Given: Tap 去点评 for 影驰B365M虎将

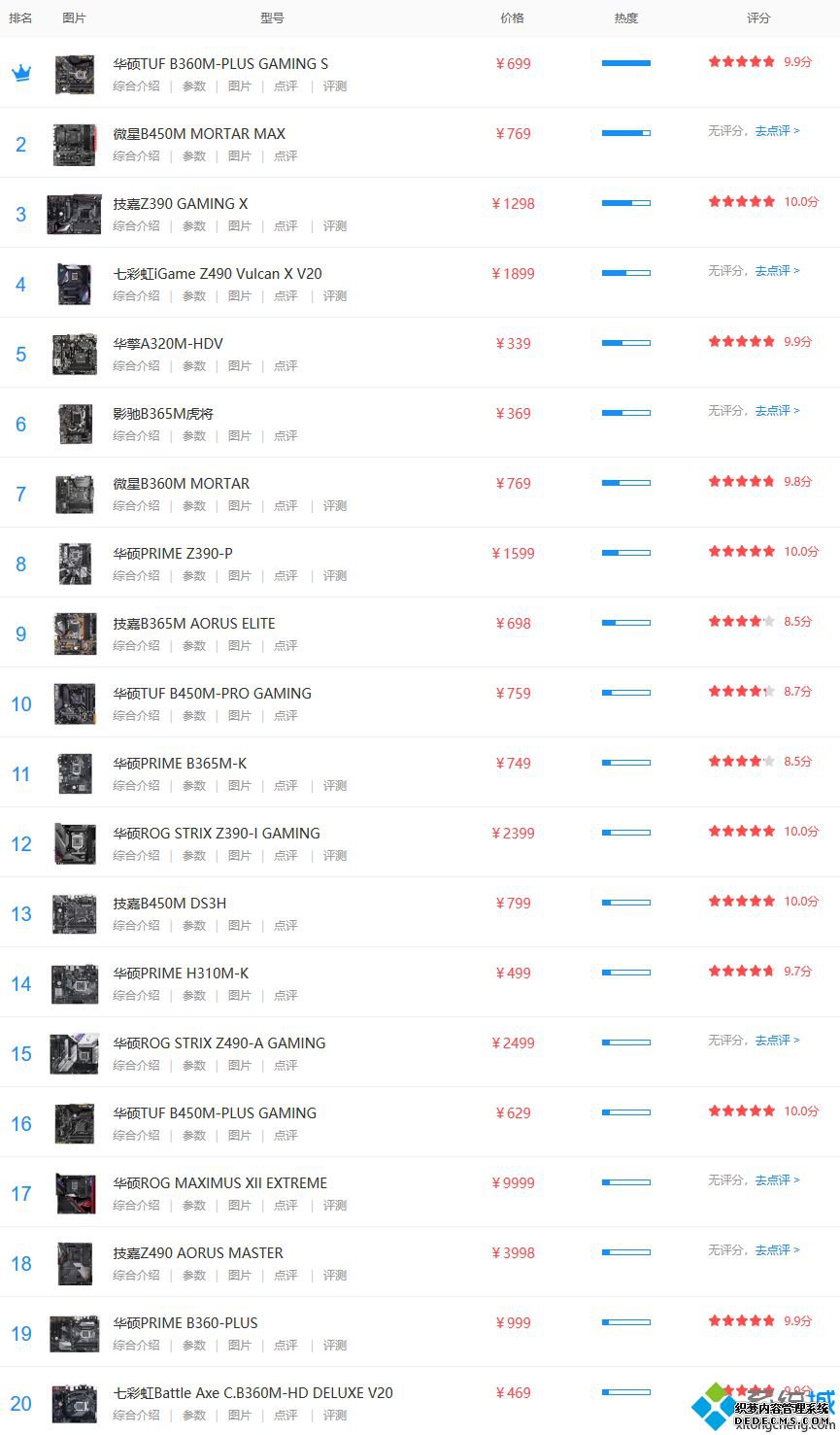Looking at the screenshot, I should pyautogui.click(x=777, y=411).
